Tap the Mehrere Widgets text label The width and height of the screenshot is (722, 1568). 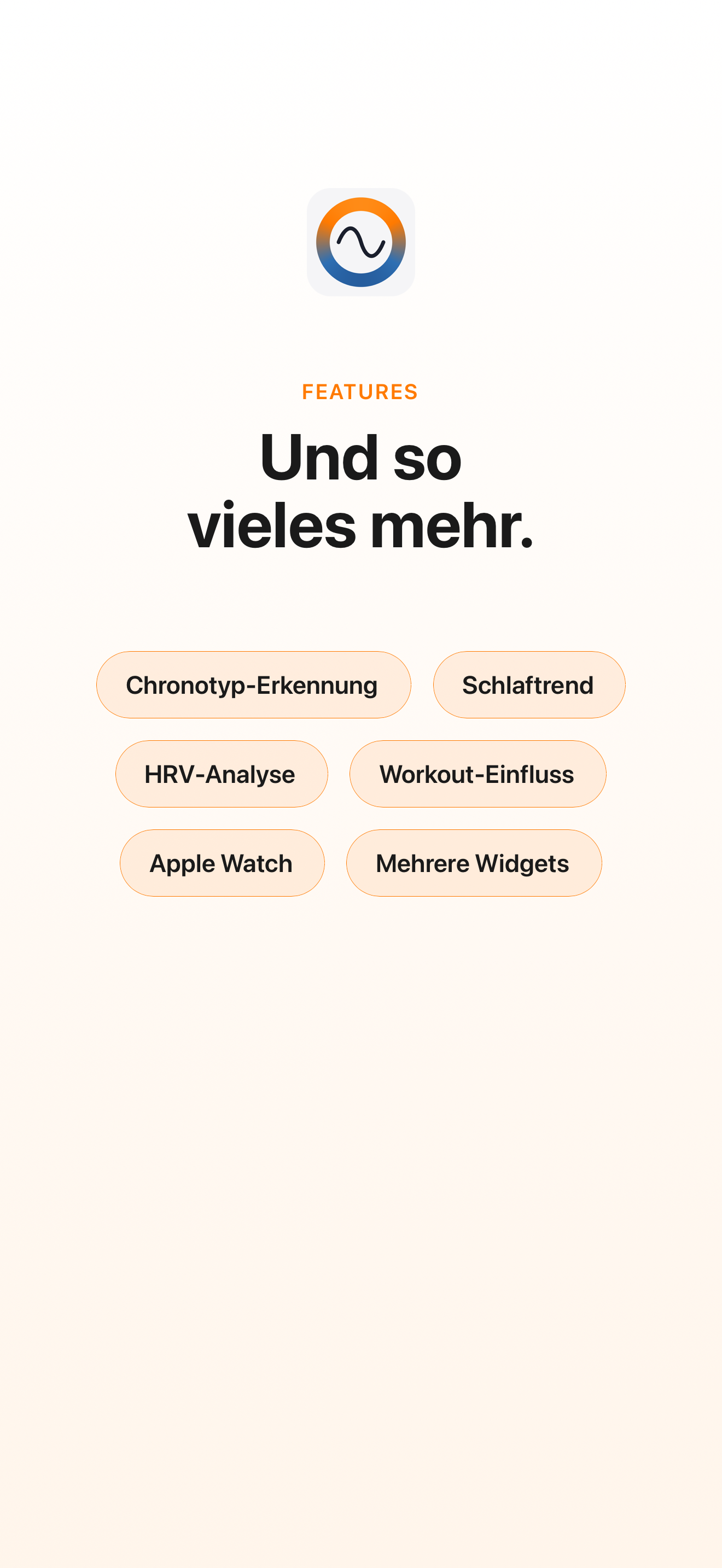coord(473,863)
